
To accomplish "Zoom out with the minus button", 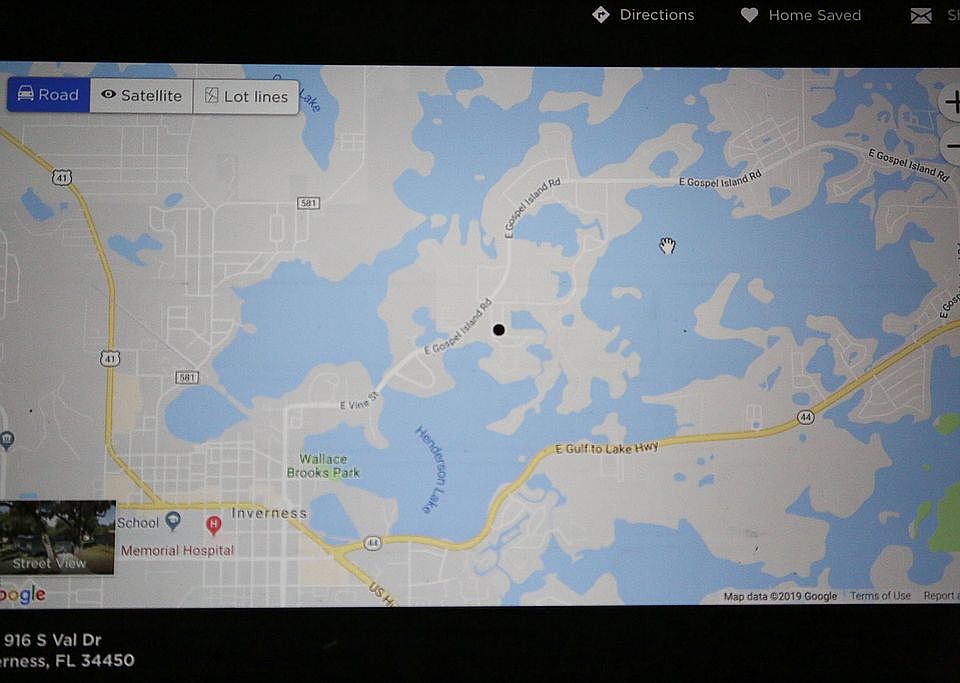I will pos(951,146).
